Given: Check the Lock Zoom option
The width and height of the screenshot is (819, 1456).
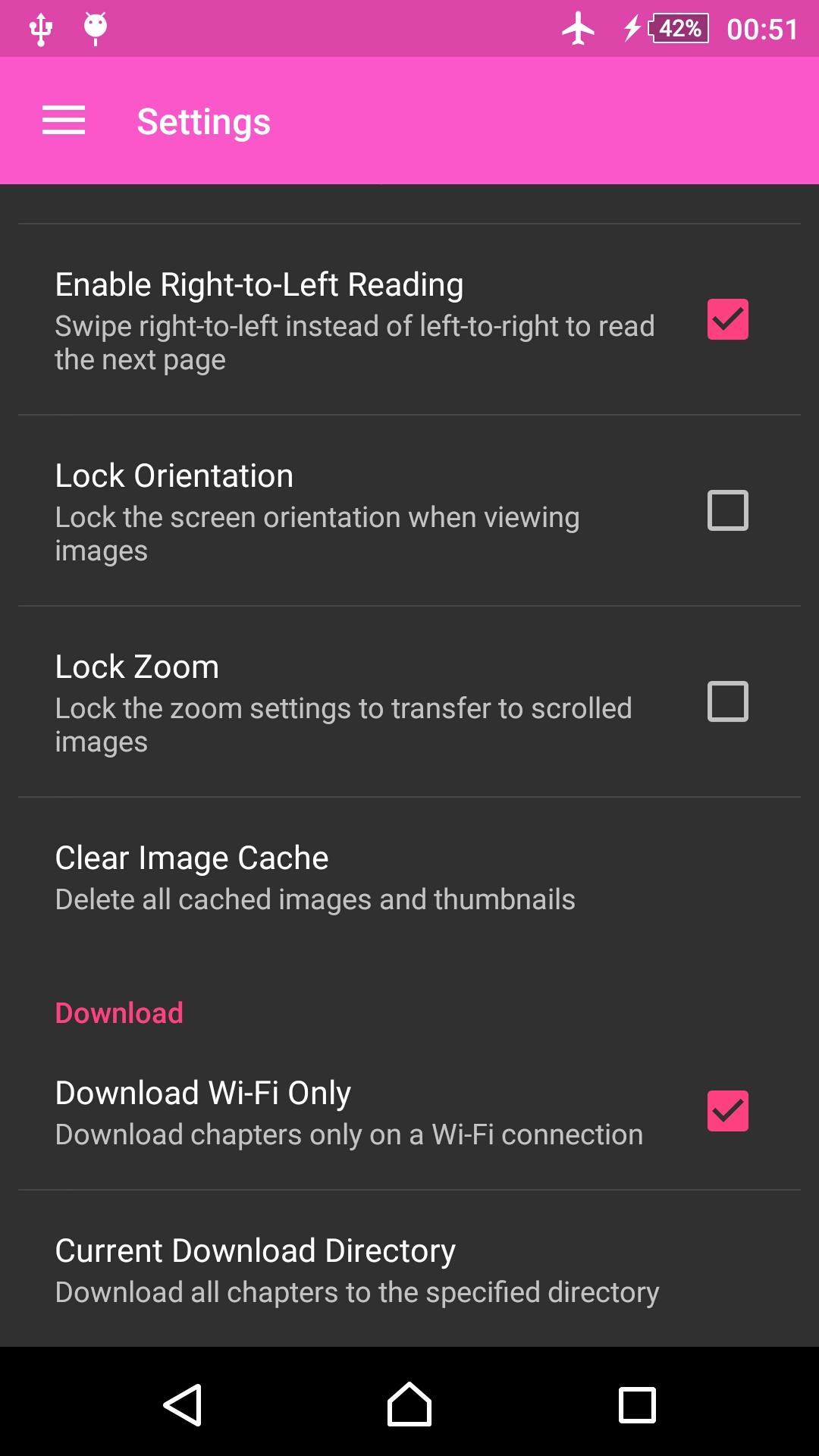Looking at the screenshot, I should [727, 701].
